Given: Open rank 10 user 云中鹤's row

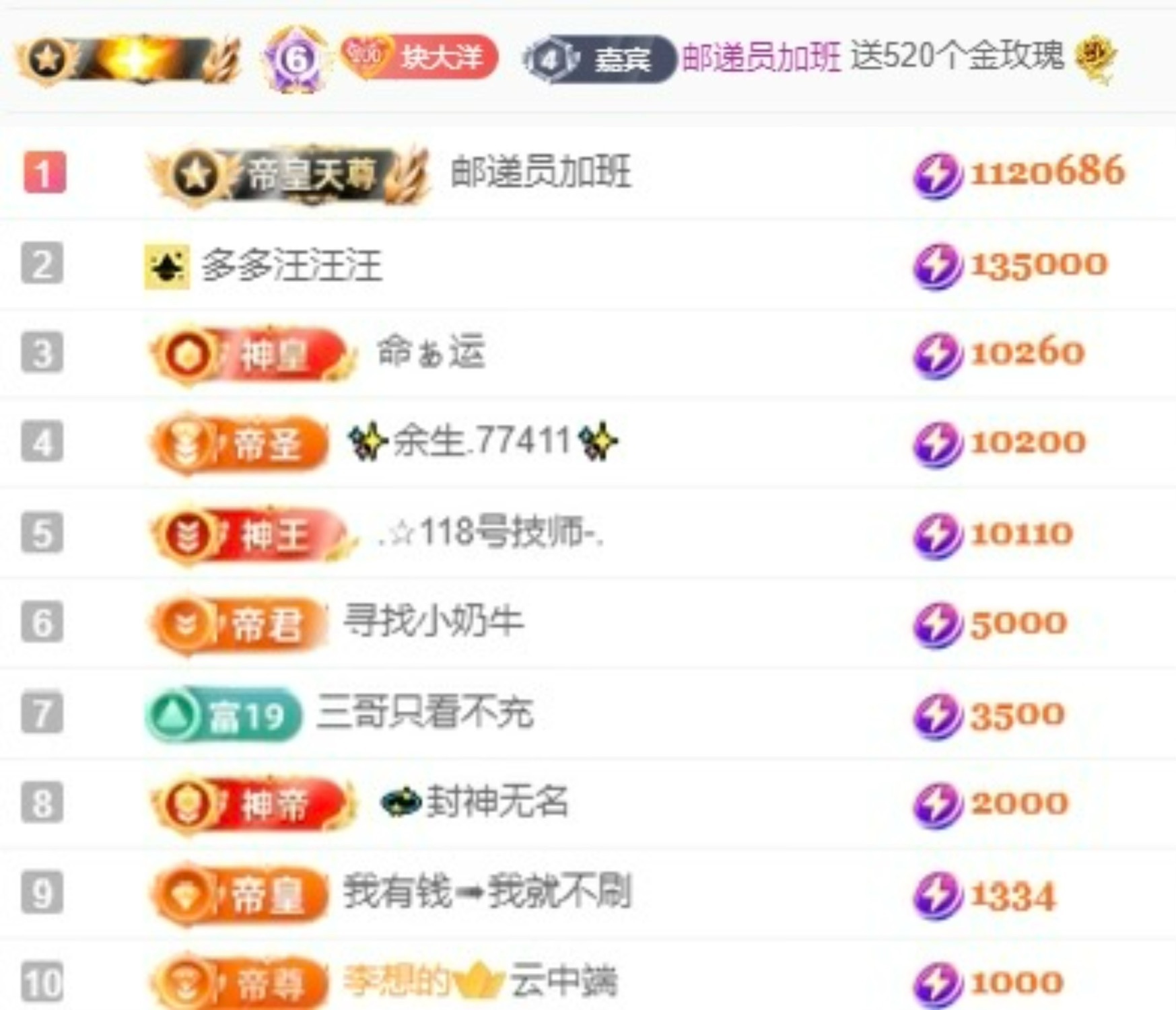Looking at the screenshot, I should tap(563, 981).
